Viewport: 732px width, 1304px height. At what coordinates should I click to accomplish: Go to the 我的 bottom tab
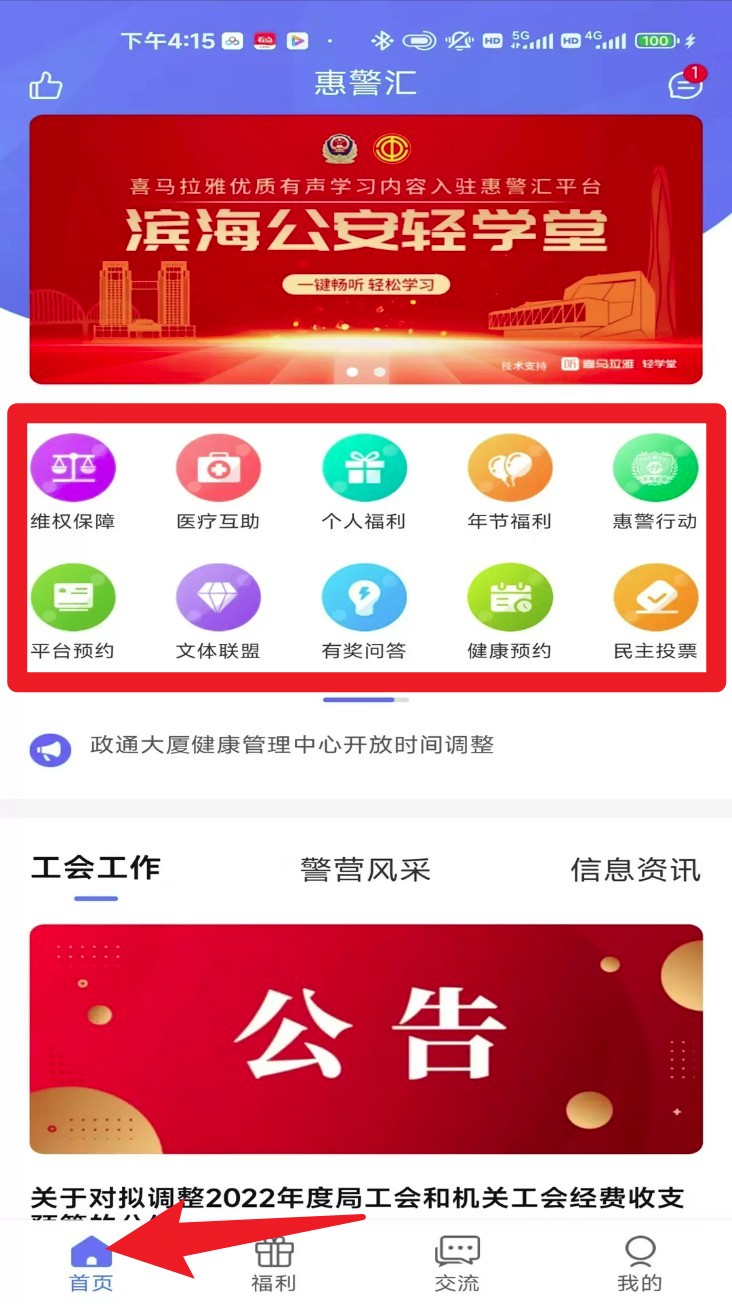click(640, 1264)
